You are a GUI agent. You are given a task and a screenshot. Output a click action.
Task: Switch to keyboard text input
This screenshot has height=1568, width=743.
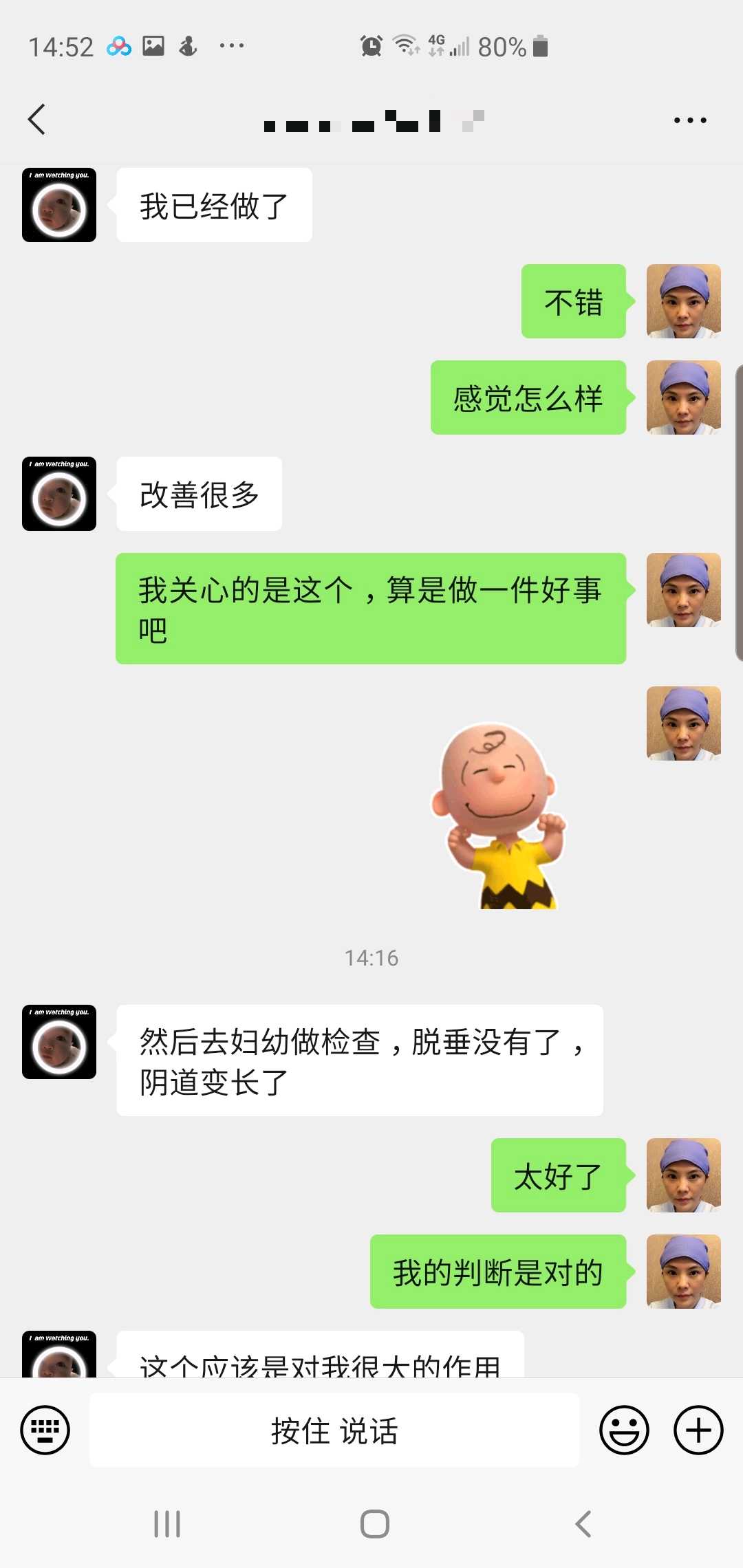pos(45,1430)
